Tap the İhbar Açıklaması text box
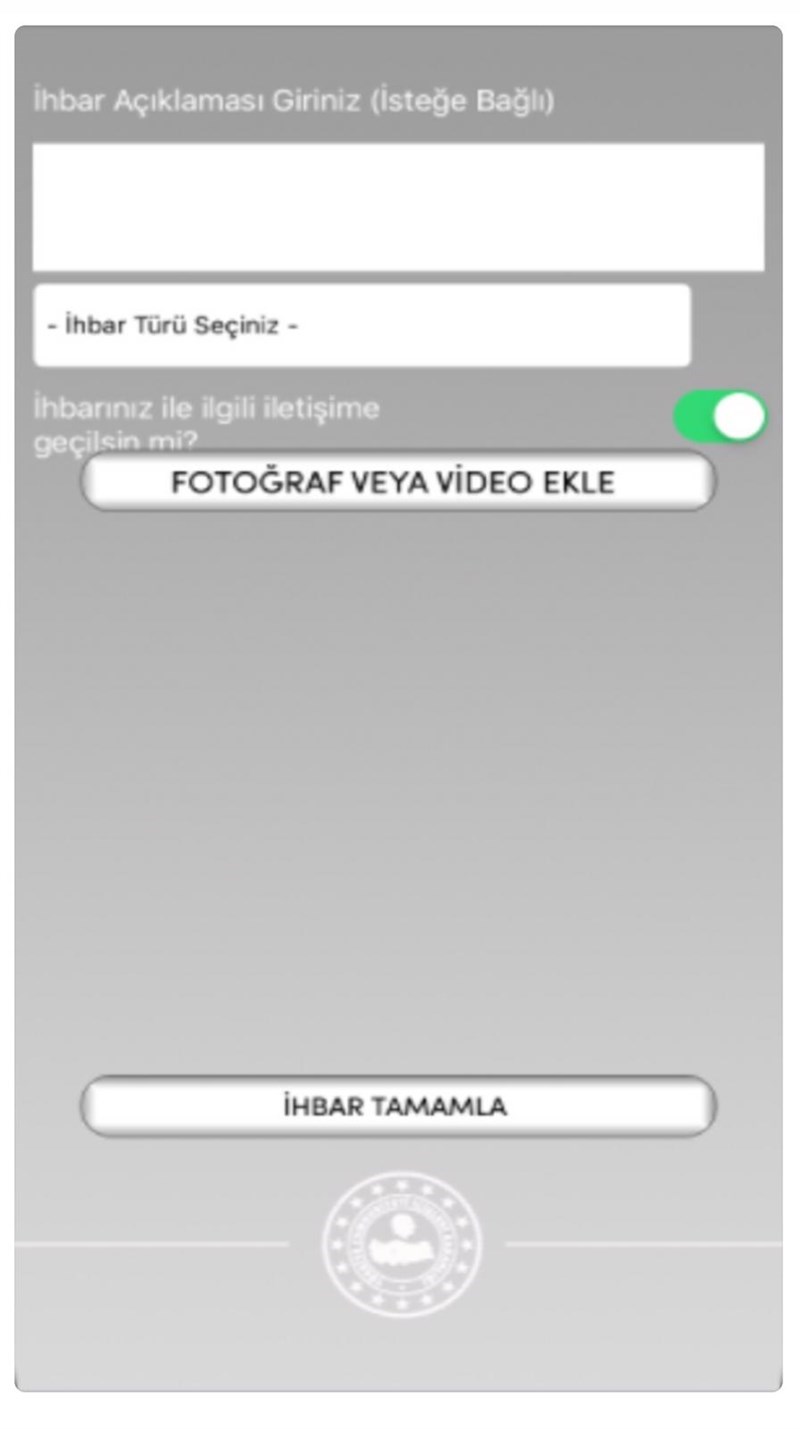This screenshot has width=800, height=1429. coord(398,207)
